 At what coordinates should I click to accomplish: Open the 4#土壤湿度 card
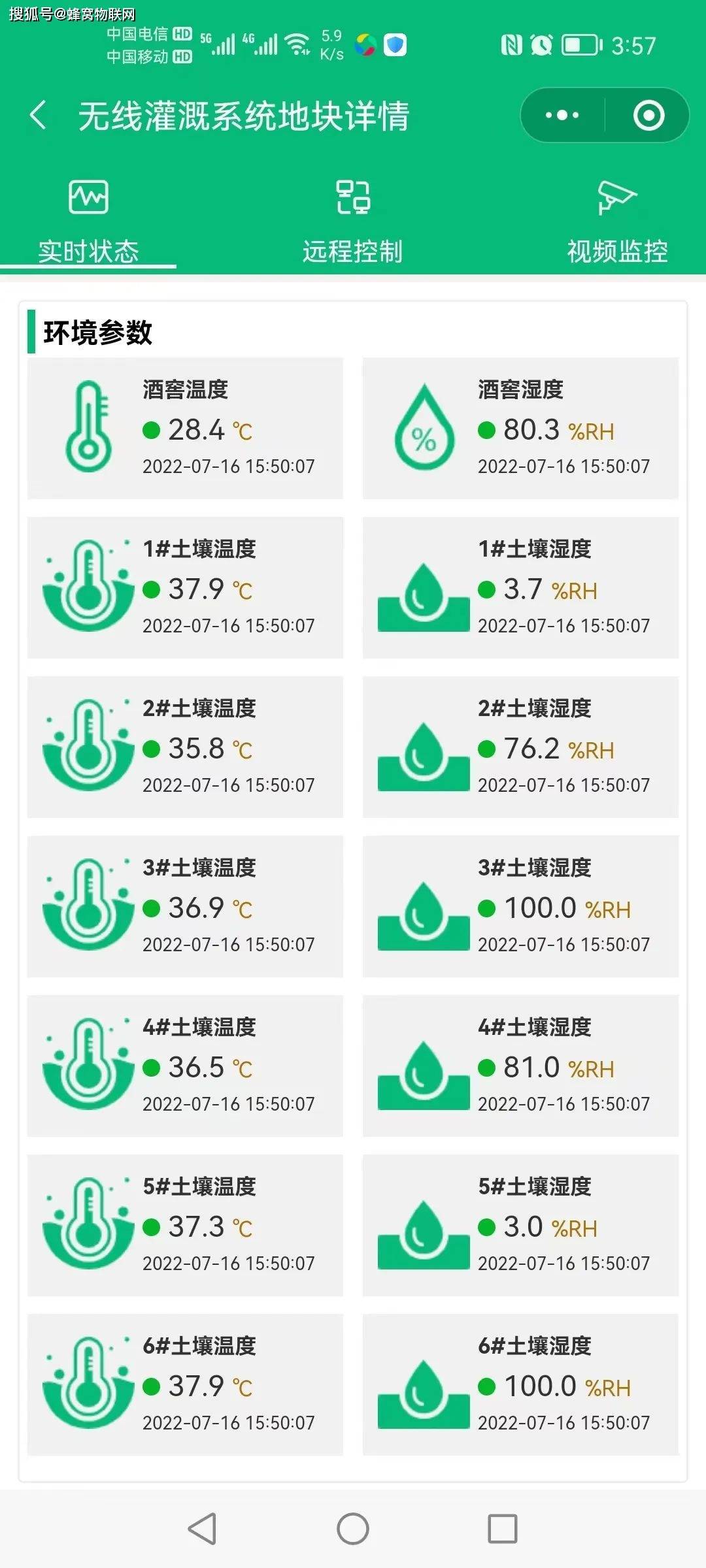click(520, 1066)
